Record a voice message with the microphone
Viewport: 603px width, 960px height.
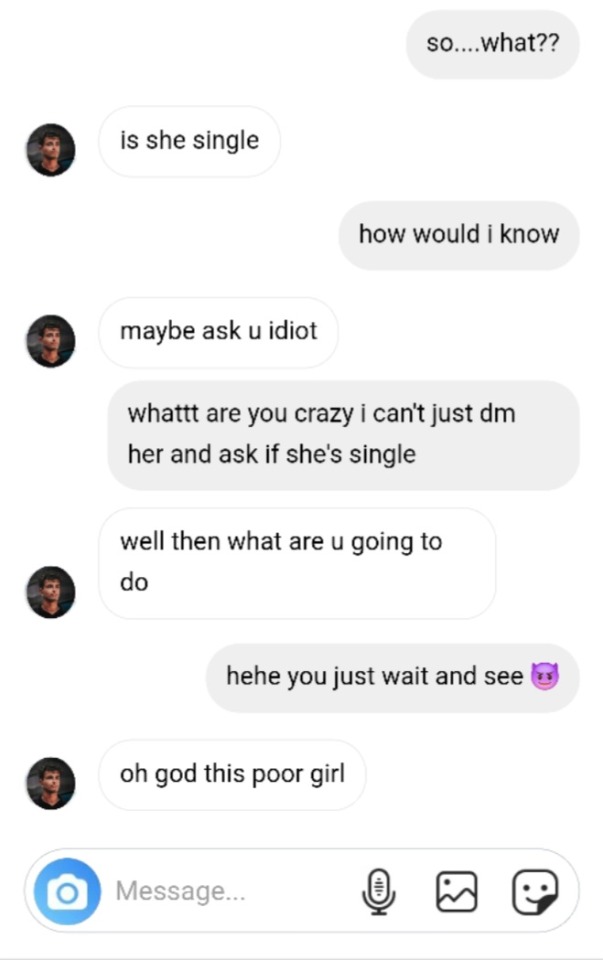click(378, 891)
